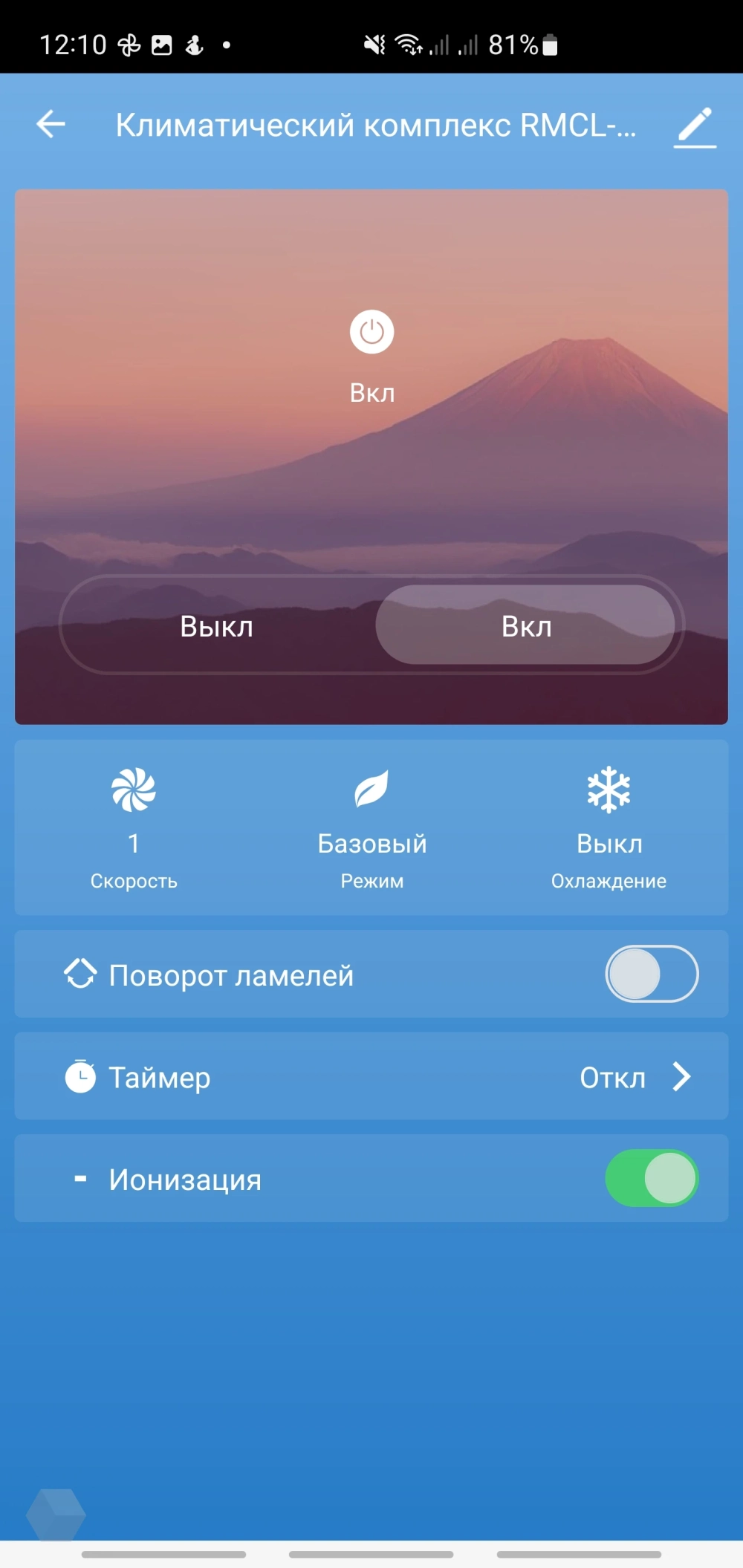
Task: Turn off the Ионизация switch
Action: [652, 1178]
